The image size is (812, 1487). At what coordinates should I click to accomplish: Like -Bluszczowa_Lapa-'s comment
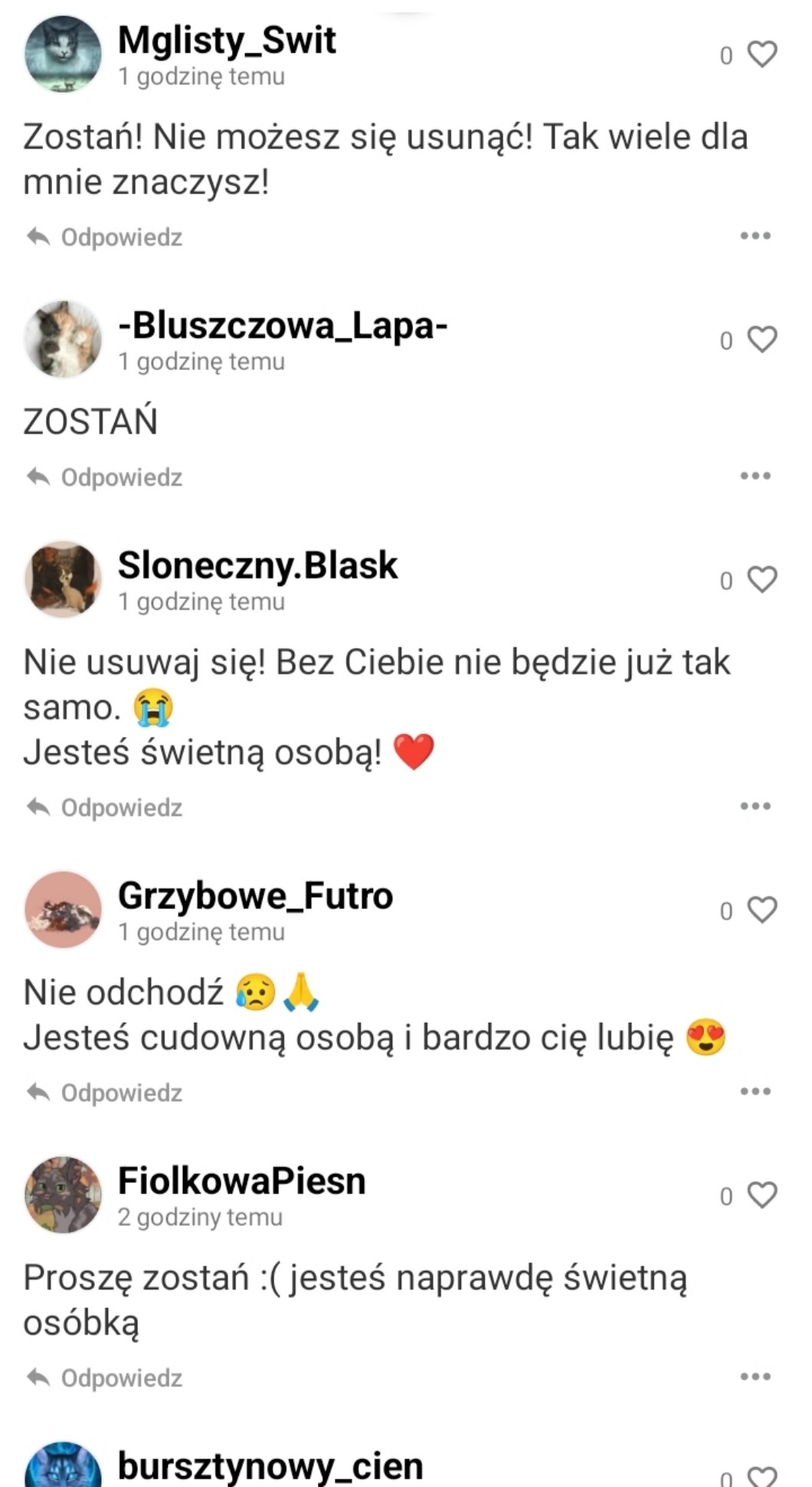[x=761, y=339]
